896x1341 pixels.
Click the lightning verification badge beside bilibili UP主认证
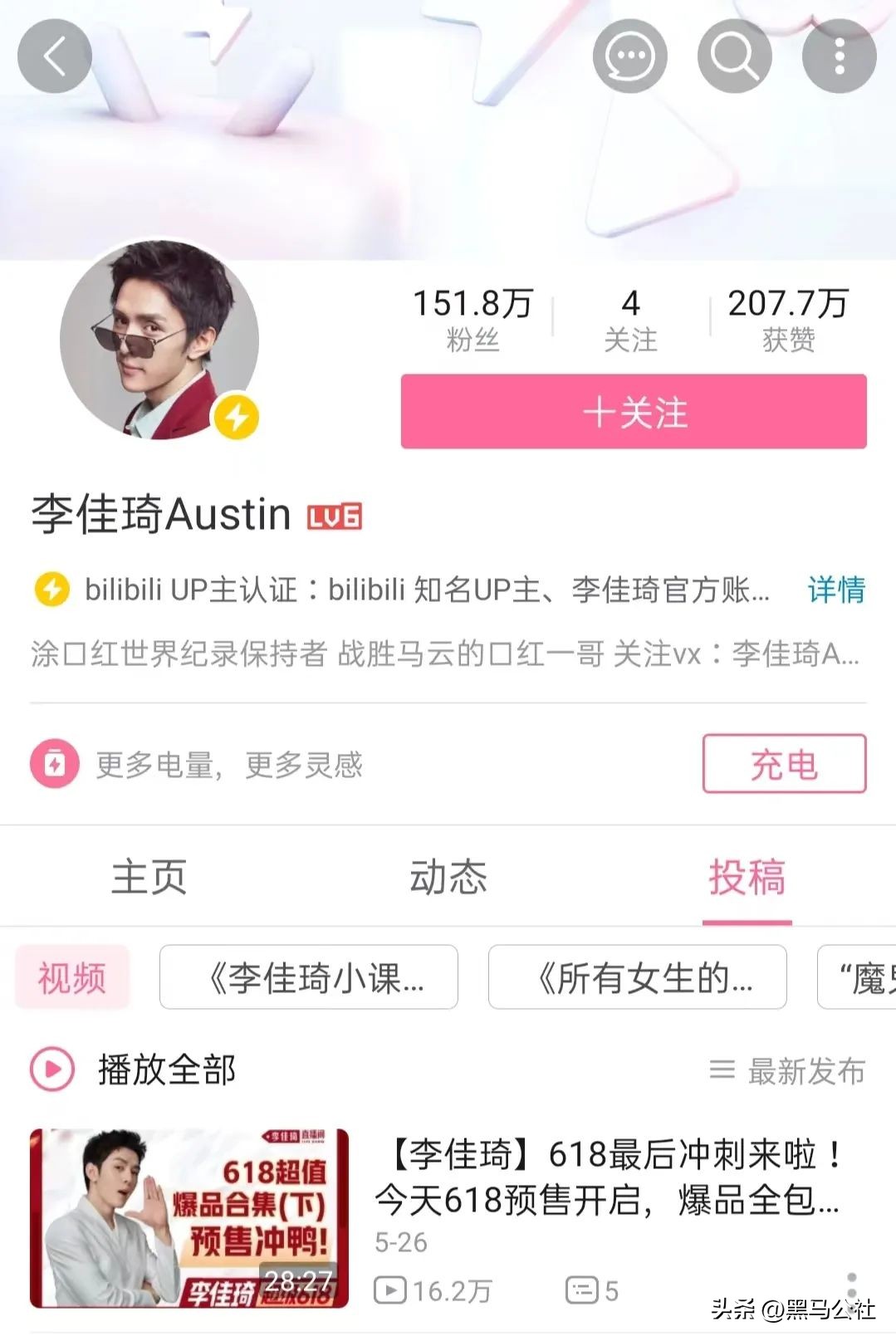click(53, 590)
